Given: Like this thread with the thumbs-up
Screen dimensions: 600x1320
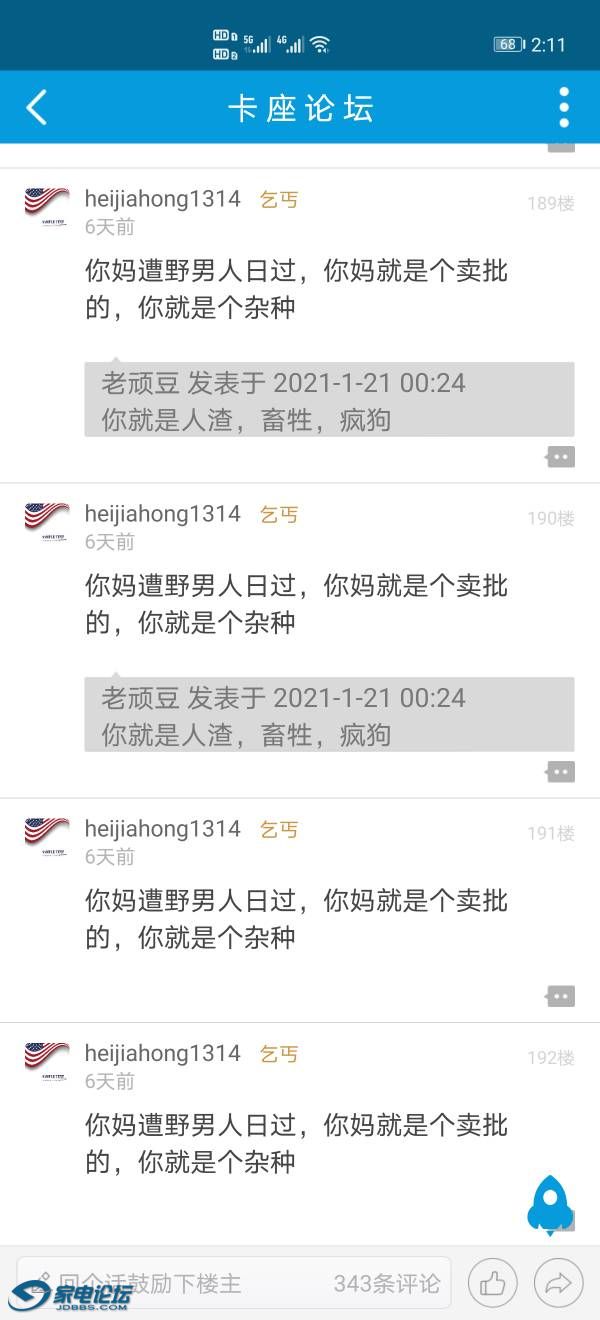Looking at the screenshot, I should pos(493,1283).
